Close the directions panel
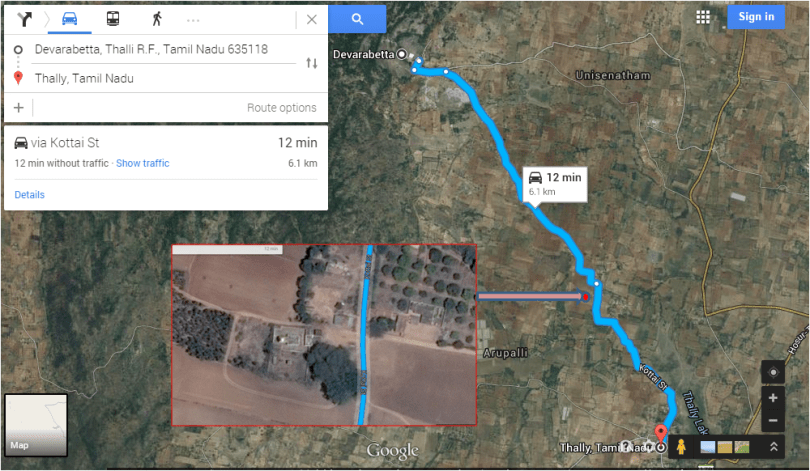The height and width of the screenshot is (471, 810). (312, 19)
